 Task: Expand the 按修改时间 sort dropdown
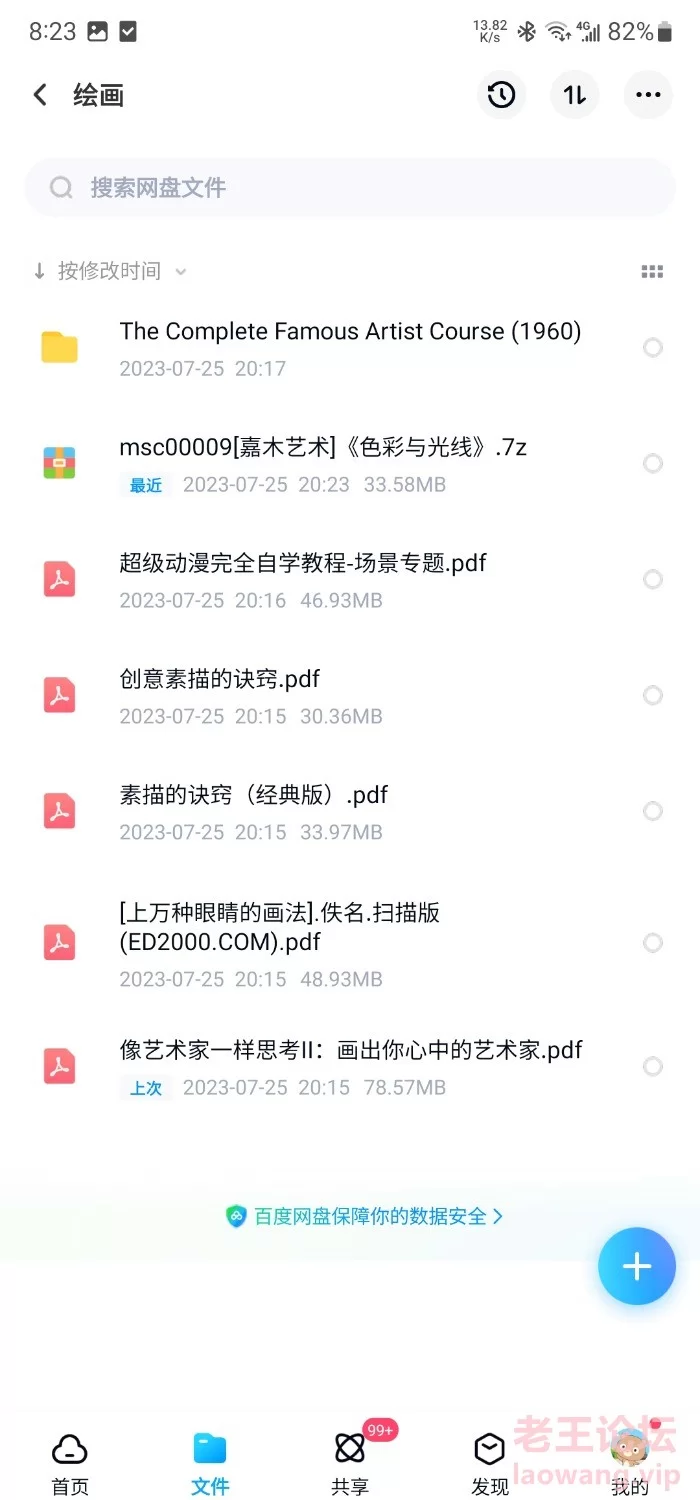[x=110, y=271]
